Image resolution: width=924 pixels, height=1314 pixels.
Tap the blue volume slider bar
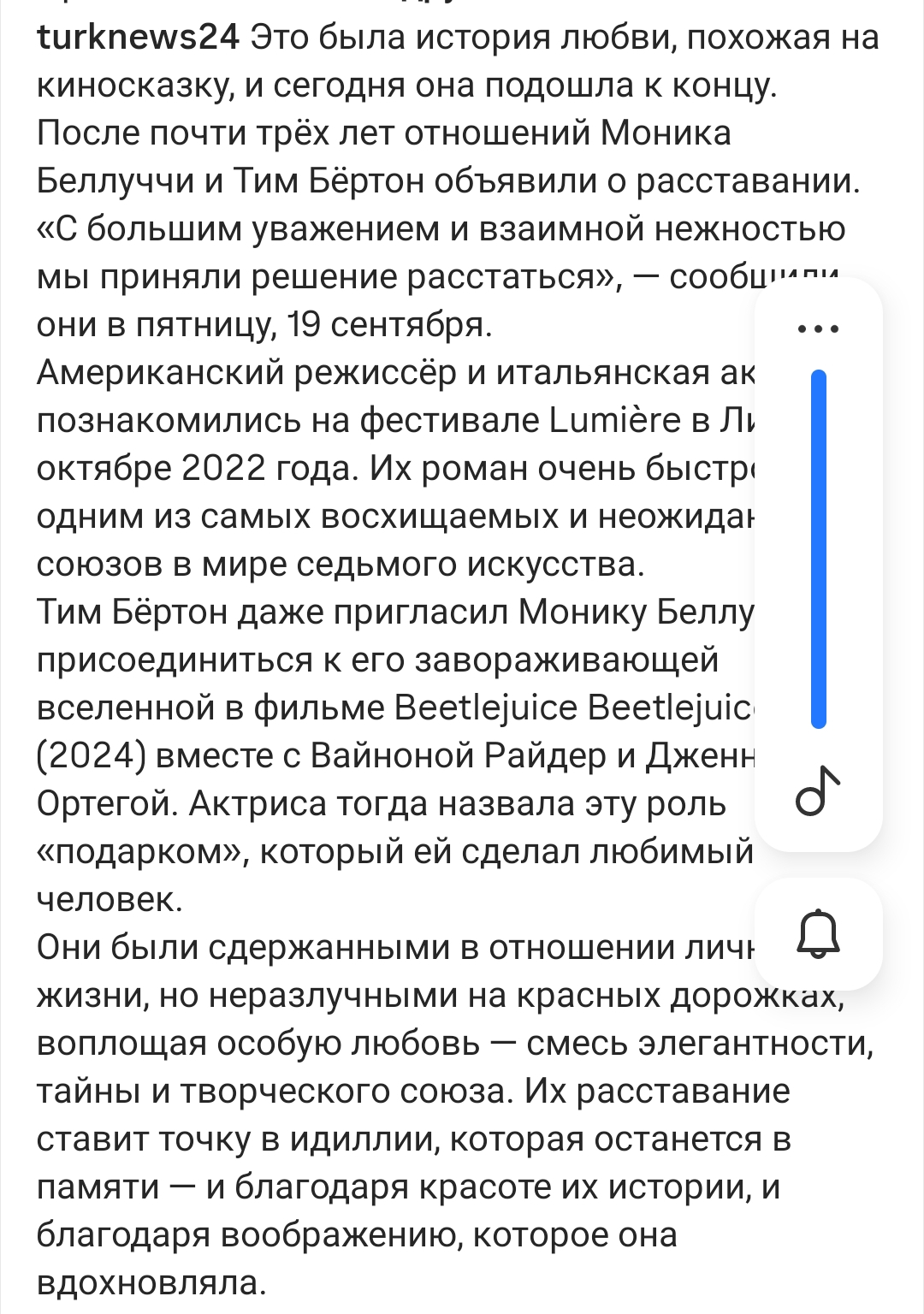(x=818, y=547)
